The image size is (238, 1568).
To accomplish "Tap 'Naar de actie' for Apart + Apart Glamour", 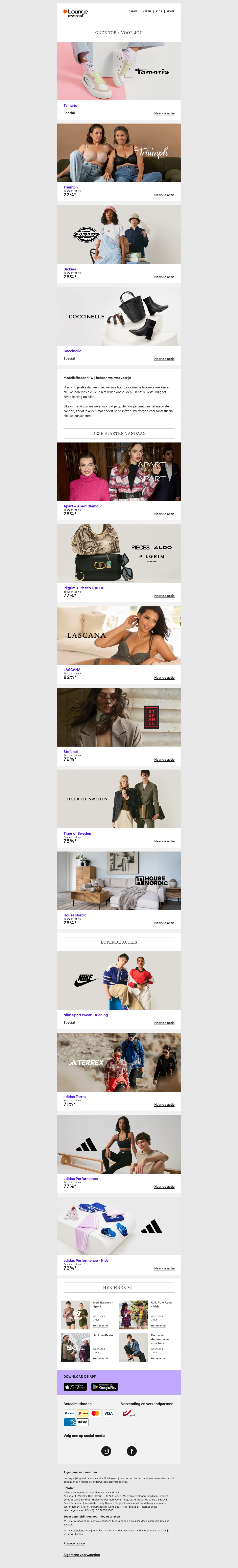I will (164, 514).
